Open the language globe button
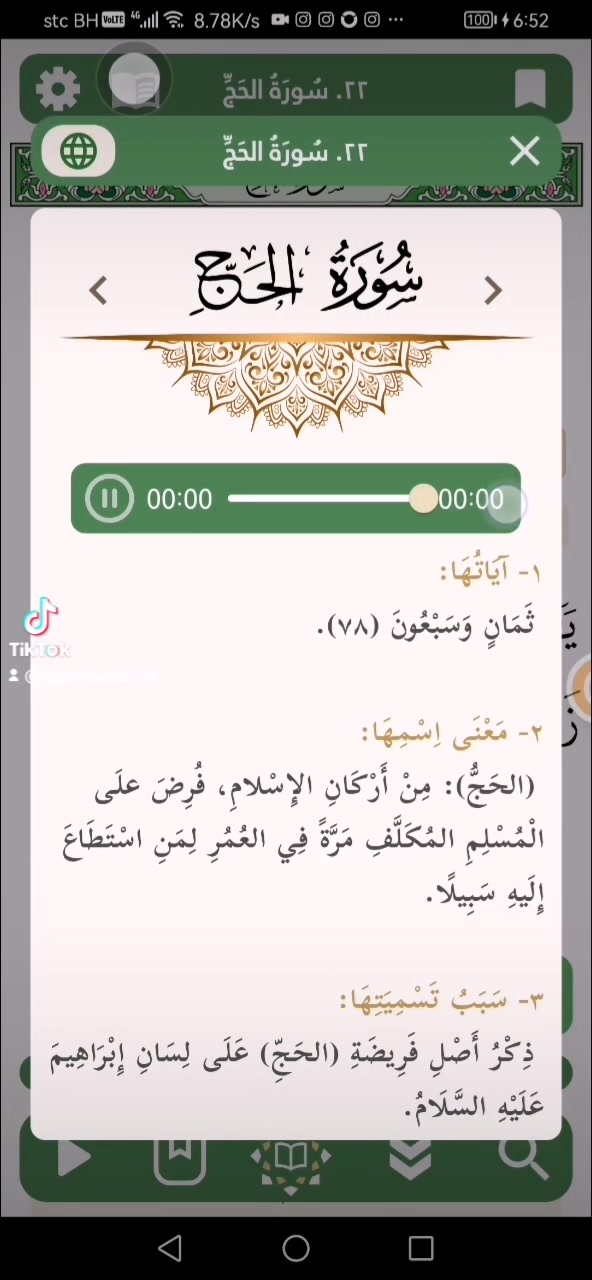This screenshot has height=1280, width=592. [79, 152]
